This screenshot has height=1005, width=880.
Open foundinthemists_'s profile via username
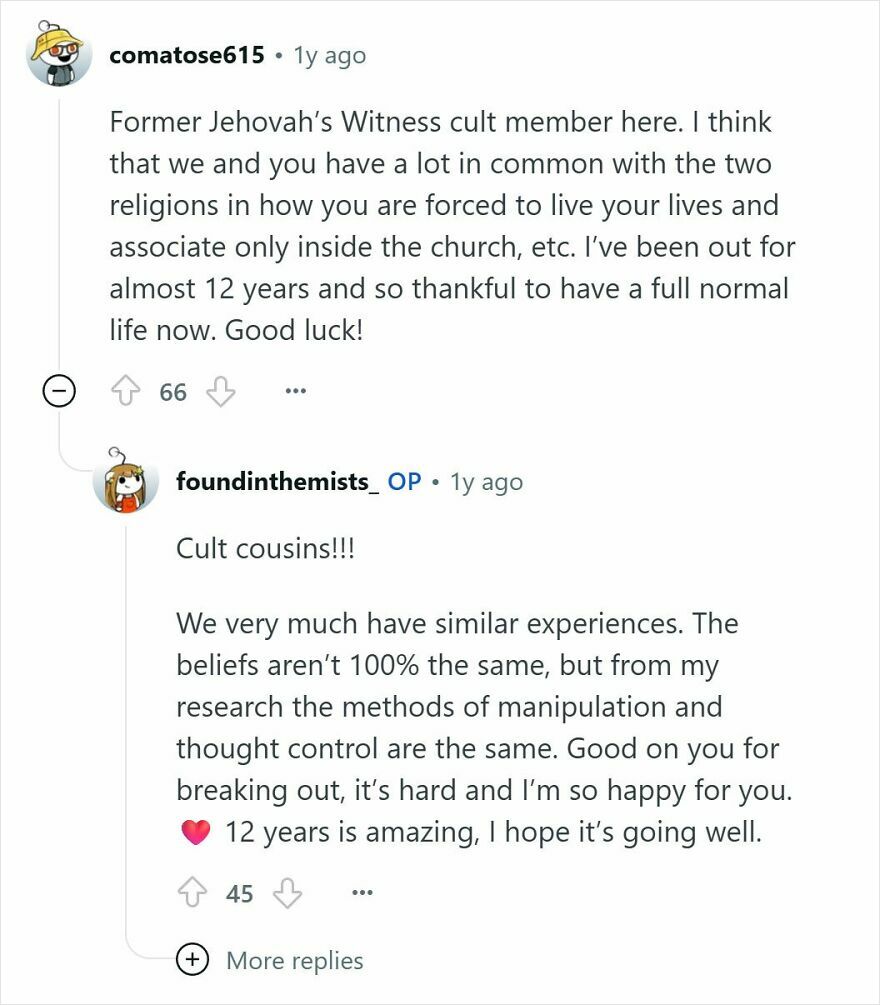pyautogui.click(x=277, y=481)
